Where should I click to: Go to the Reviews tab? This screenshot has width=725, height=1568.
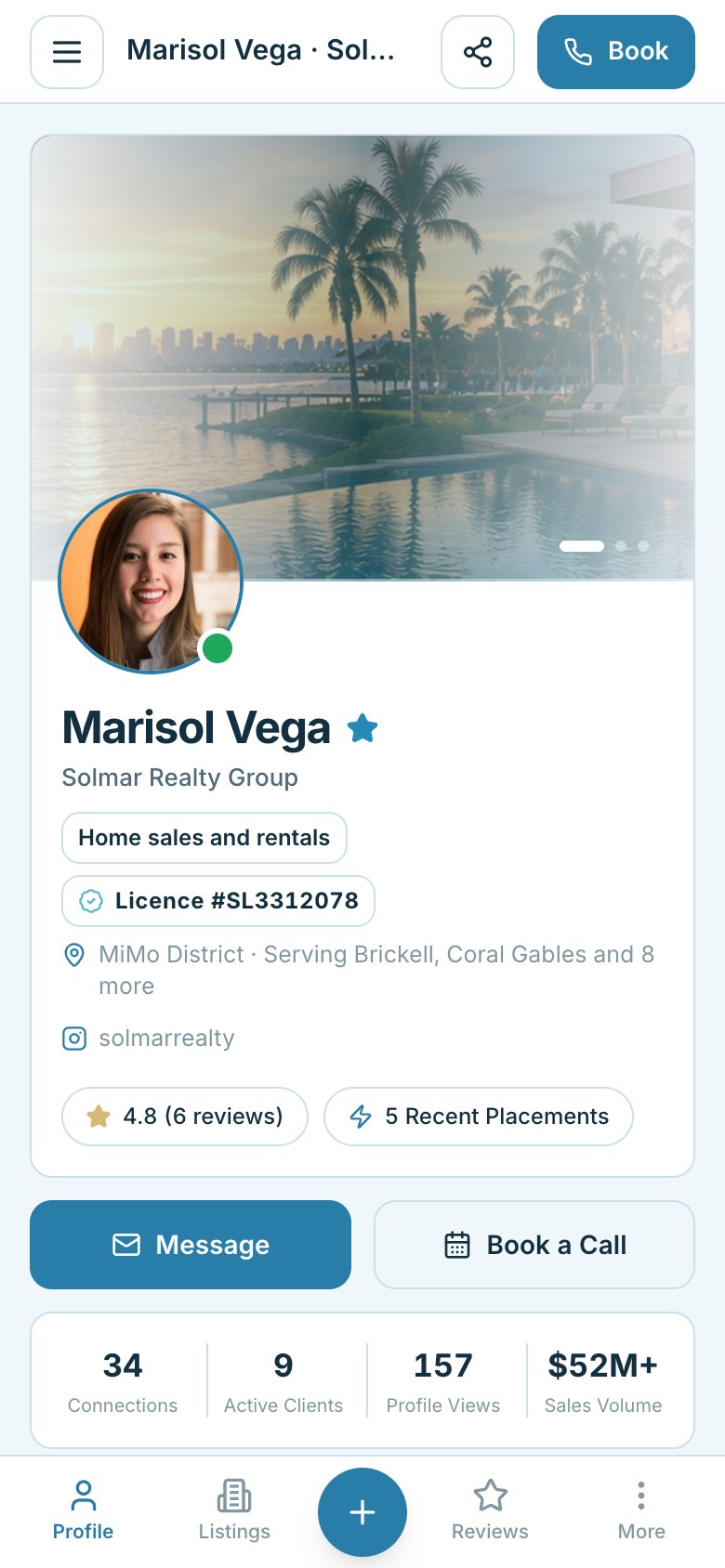tap(490, 1511)
